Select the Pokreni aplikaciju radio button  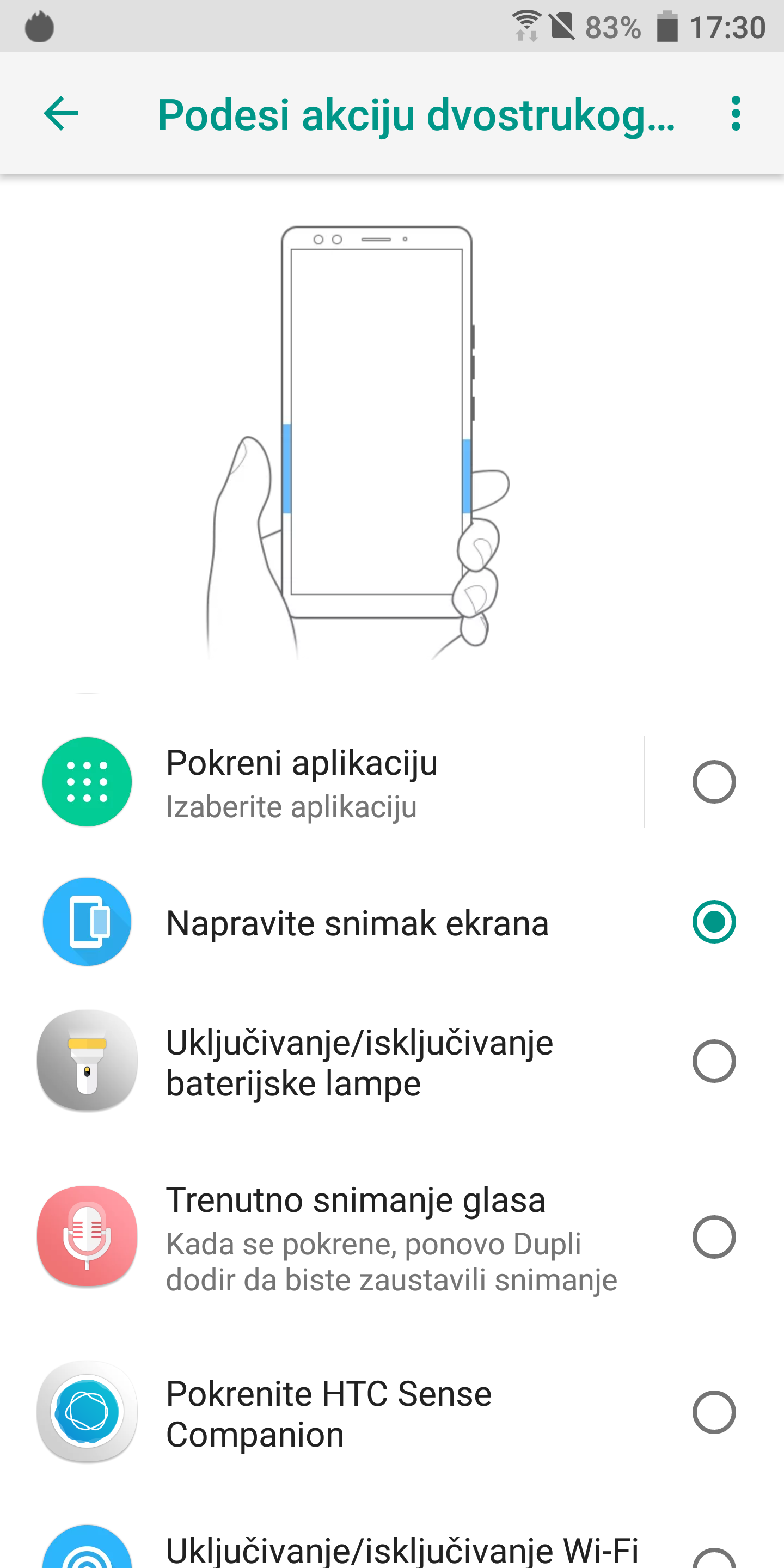click(714, 782)
